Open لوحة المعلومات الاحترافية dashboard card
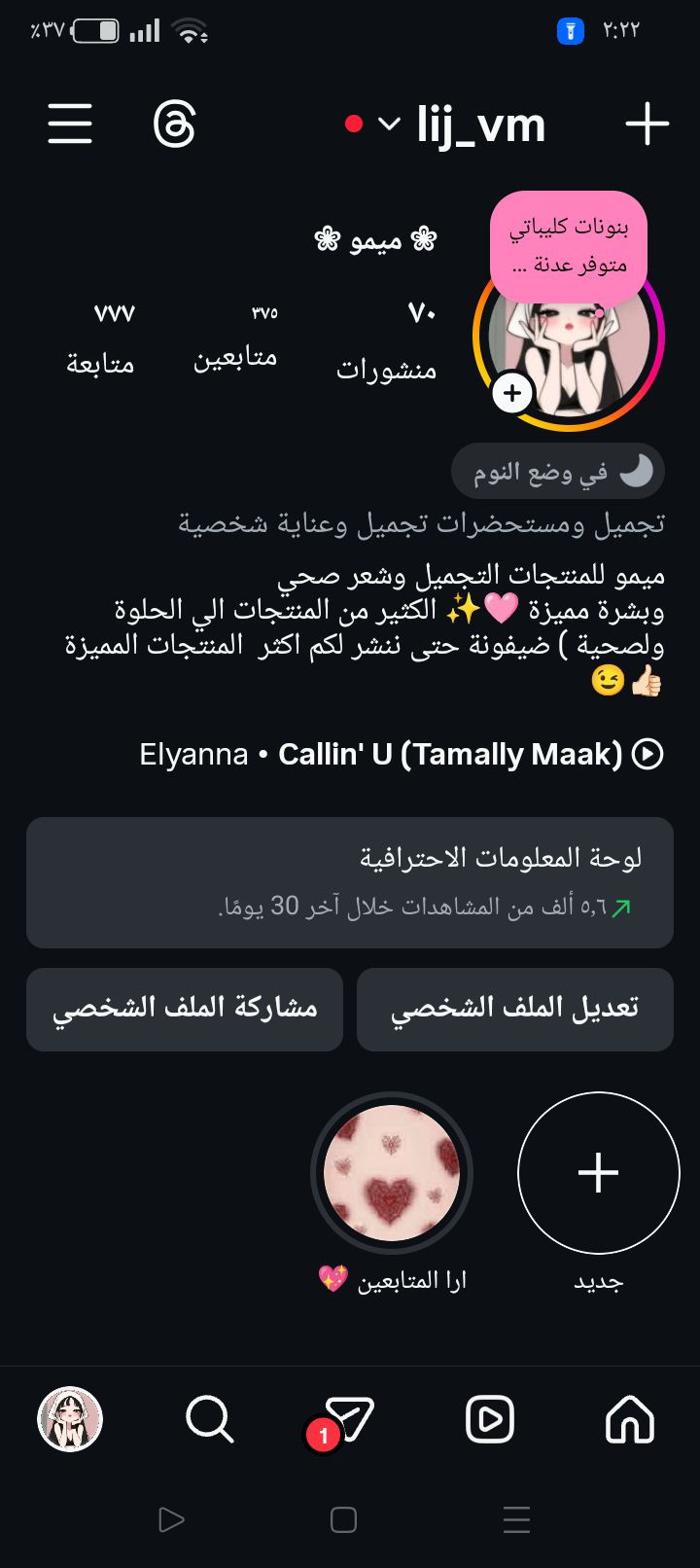 [x=350, y=882]
